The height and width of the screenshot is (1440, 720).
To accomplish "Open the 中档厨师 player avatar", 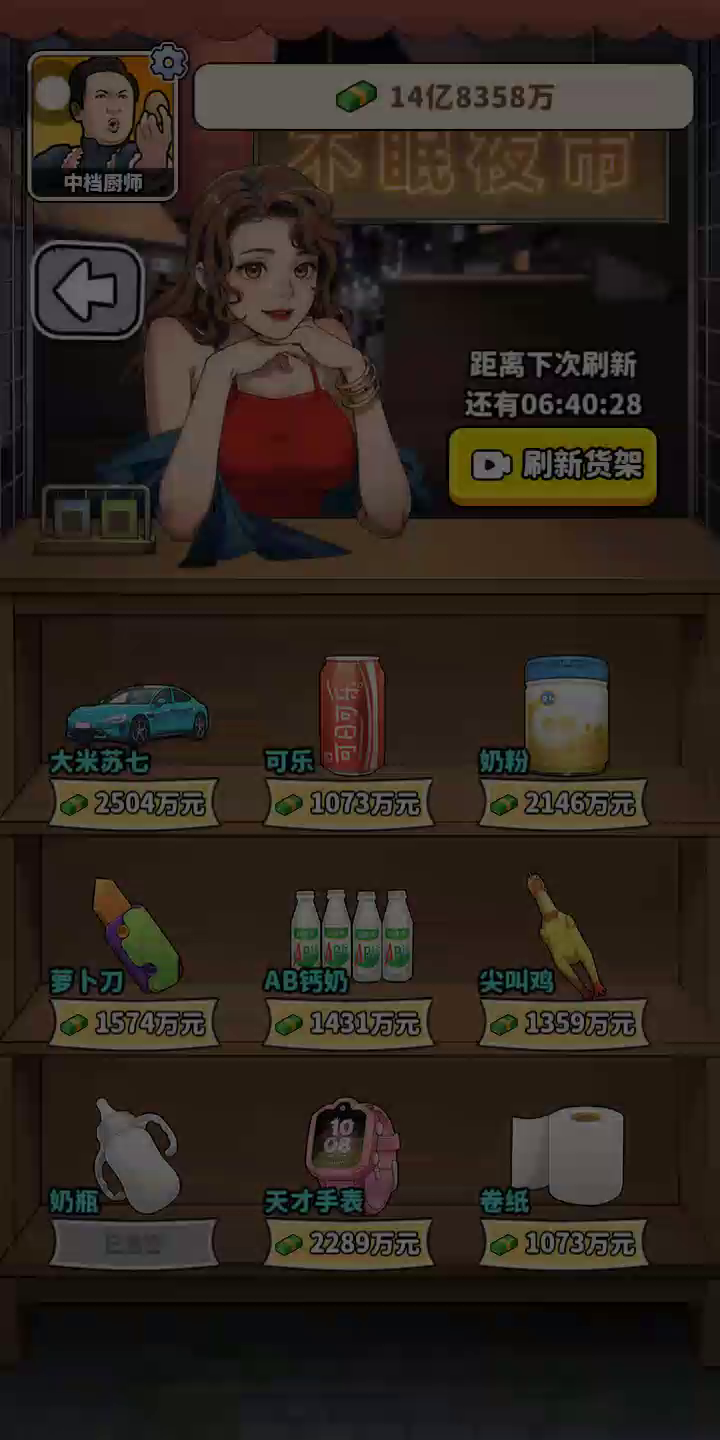I will pyautogui.click(x=102, y=125).
